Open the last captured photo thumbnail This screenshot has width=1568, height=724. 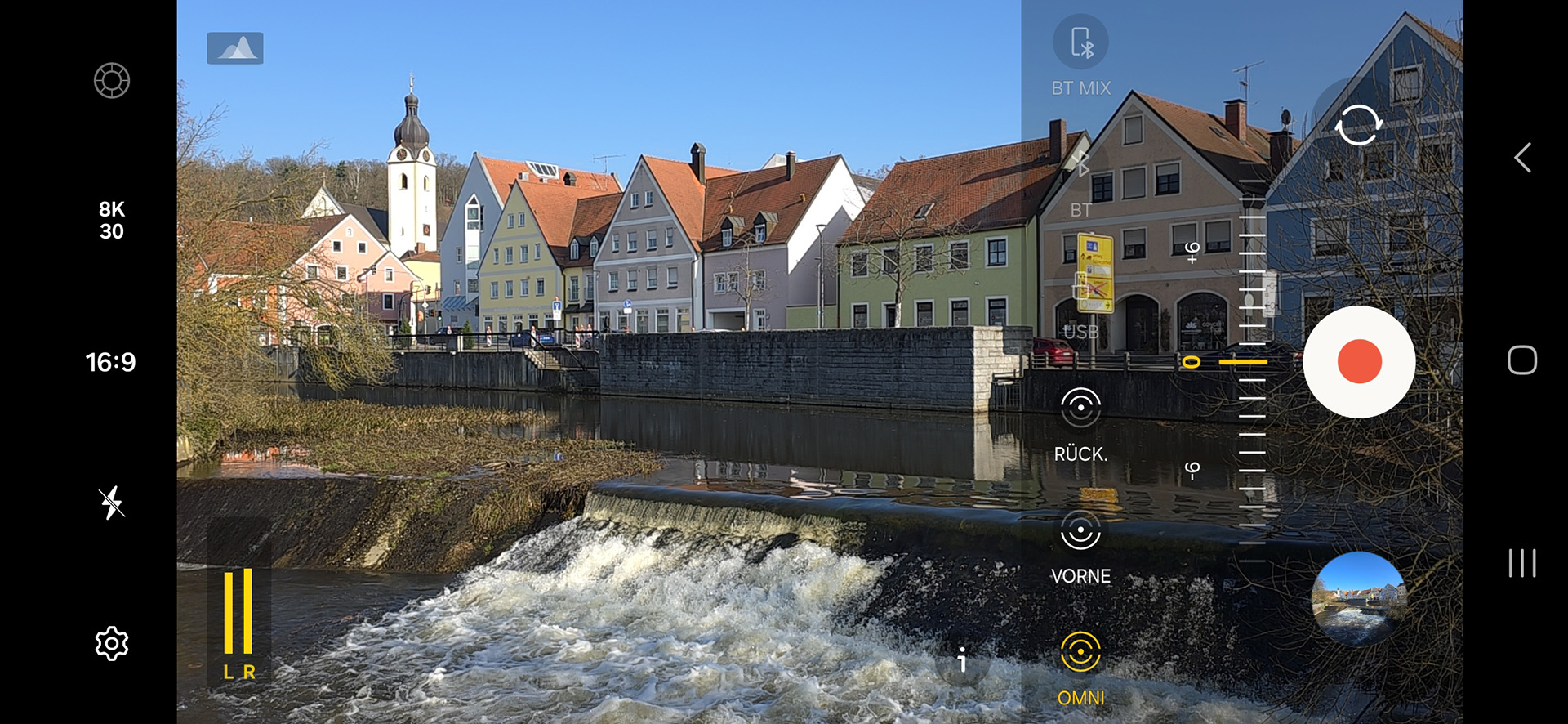(x=1358, y=598)
